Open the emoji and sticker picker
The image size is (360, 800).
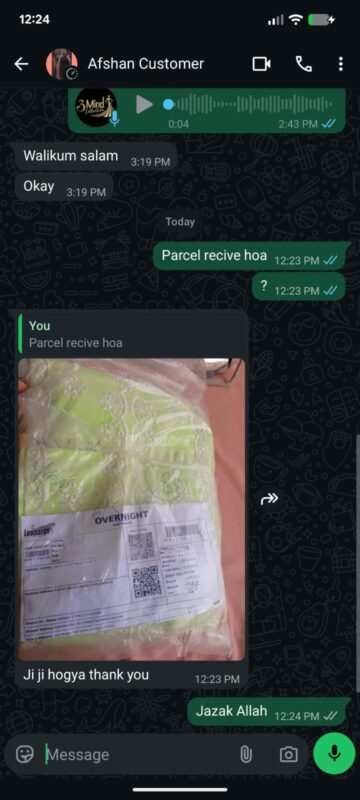point(24,754)
